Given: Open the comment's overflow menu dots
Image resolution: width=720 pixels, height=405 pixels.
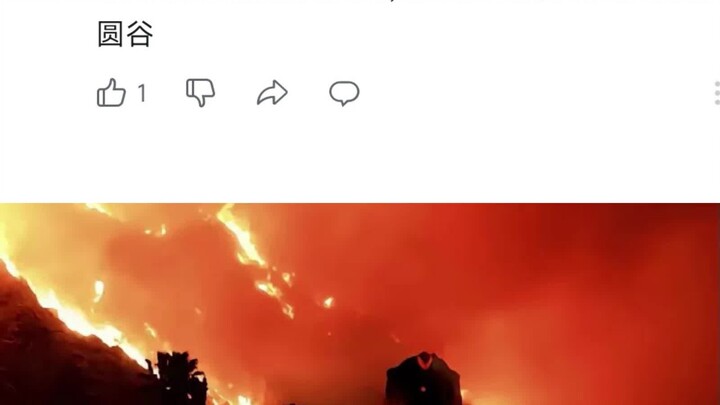Looking at the screenshot, I should [x=716, y=94].
